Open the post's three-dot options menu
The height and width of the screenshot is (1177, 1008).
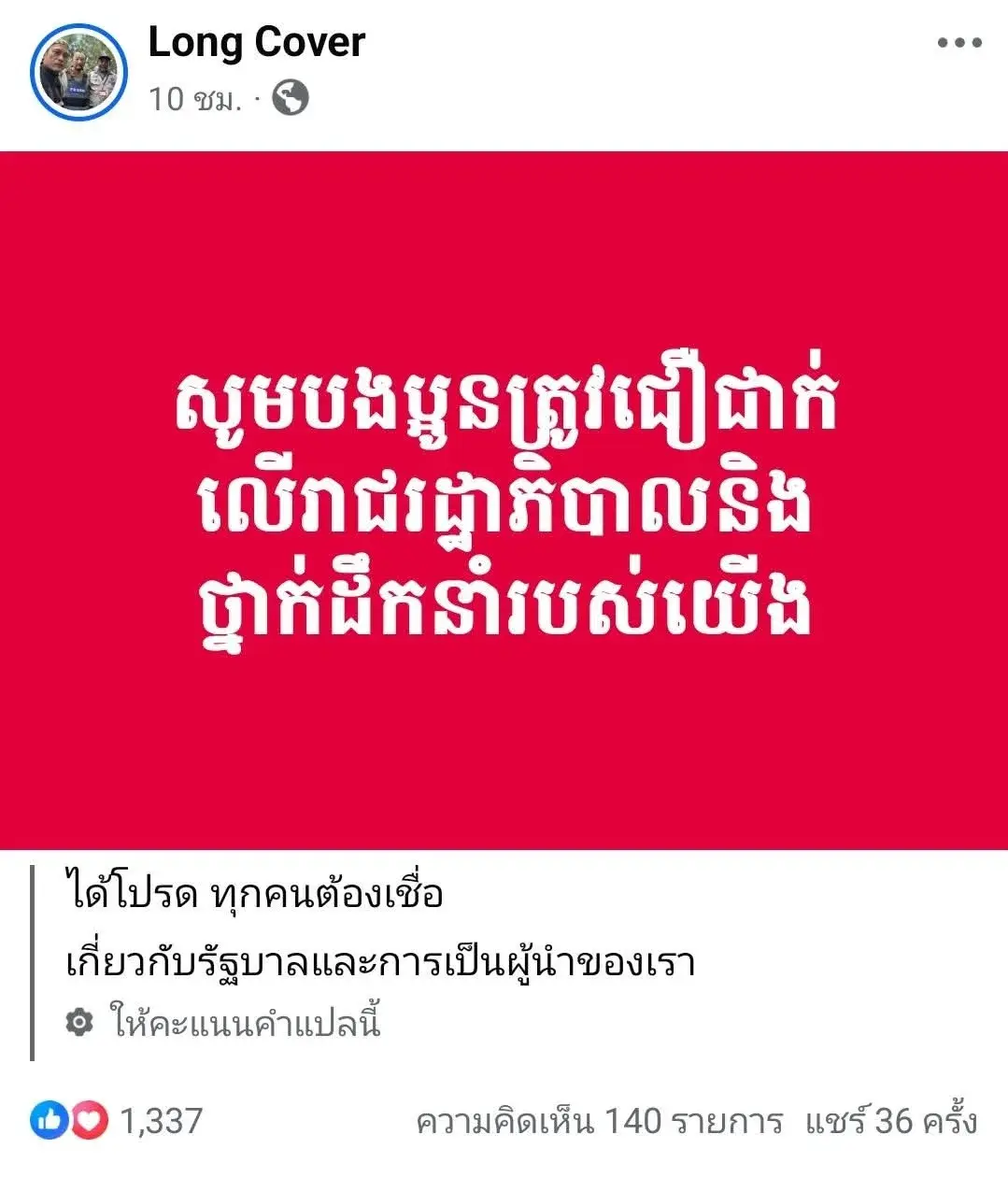click(958, 44)
